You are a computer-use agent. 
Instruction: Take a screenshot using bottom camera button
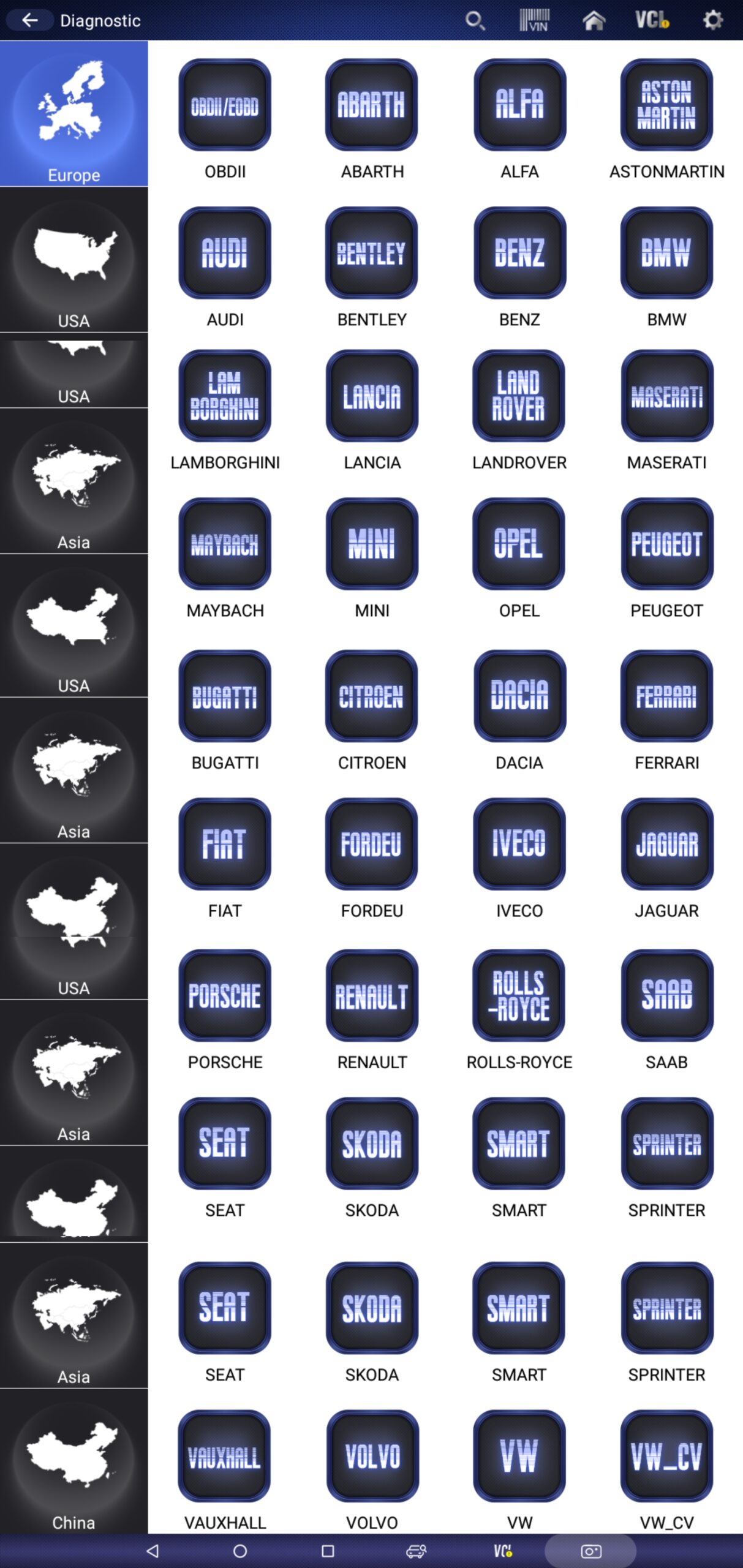point(590,1551)
